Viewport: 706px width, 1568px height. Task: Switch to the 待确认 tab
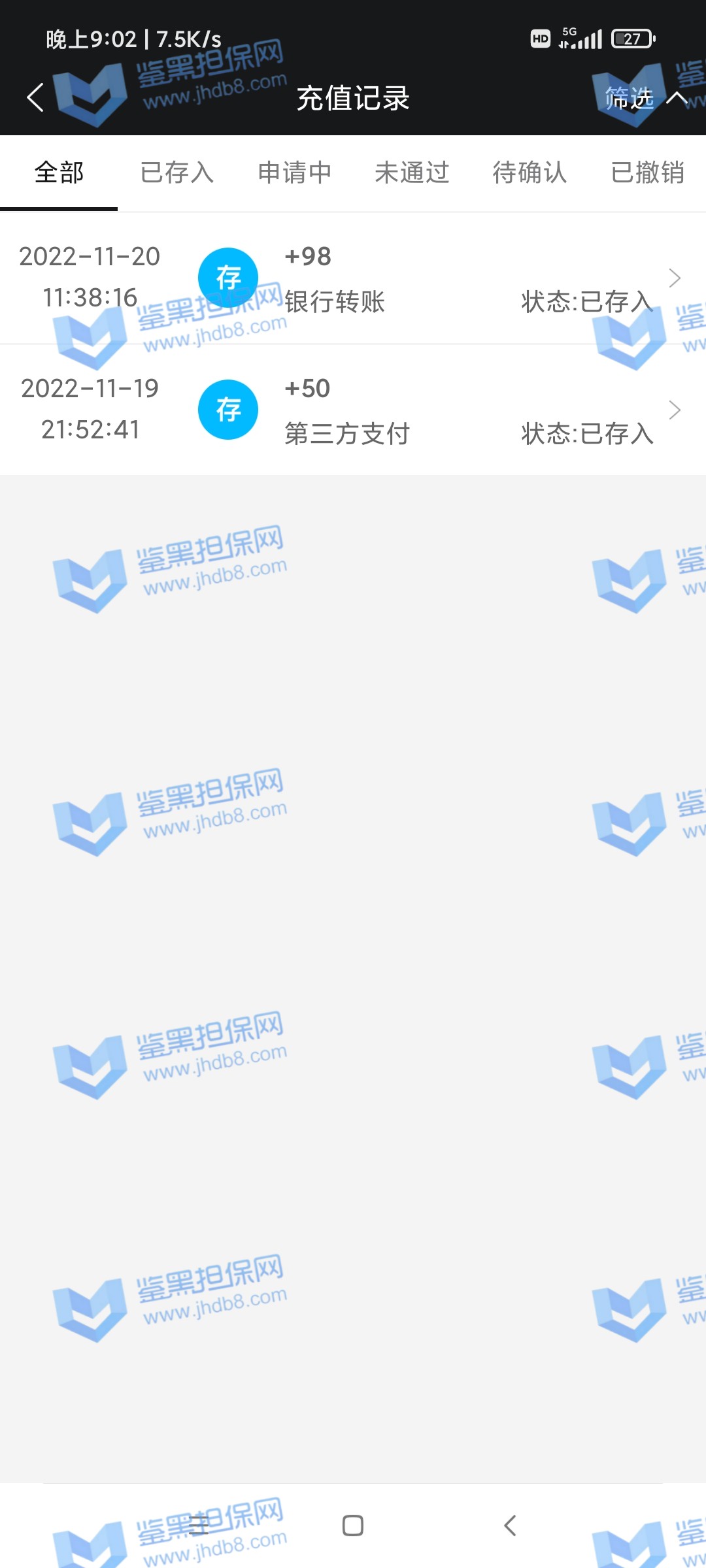tap(529, 173)
